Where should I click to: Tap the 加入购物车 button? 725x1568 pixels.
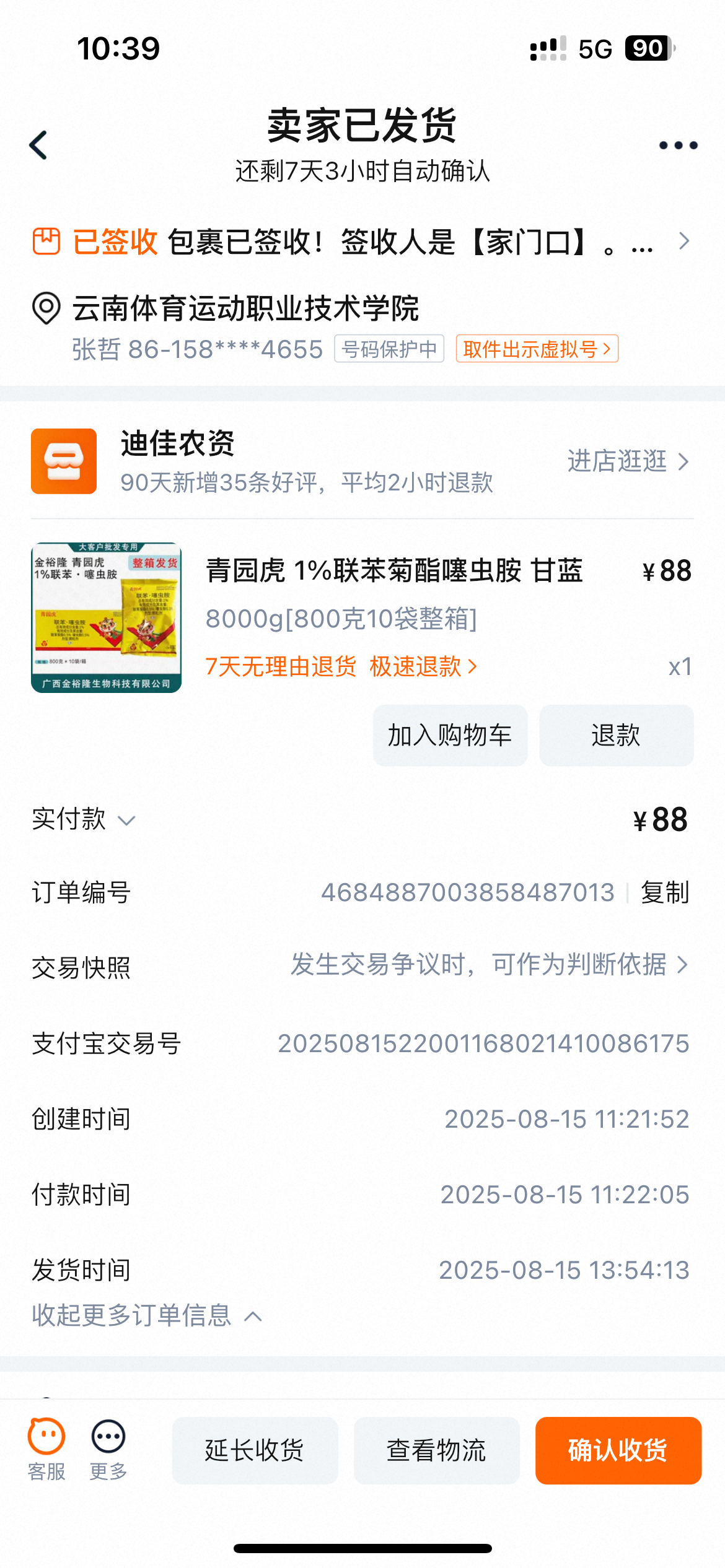point(450,736)
